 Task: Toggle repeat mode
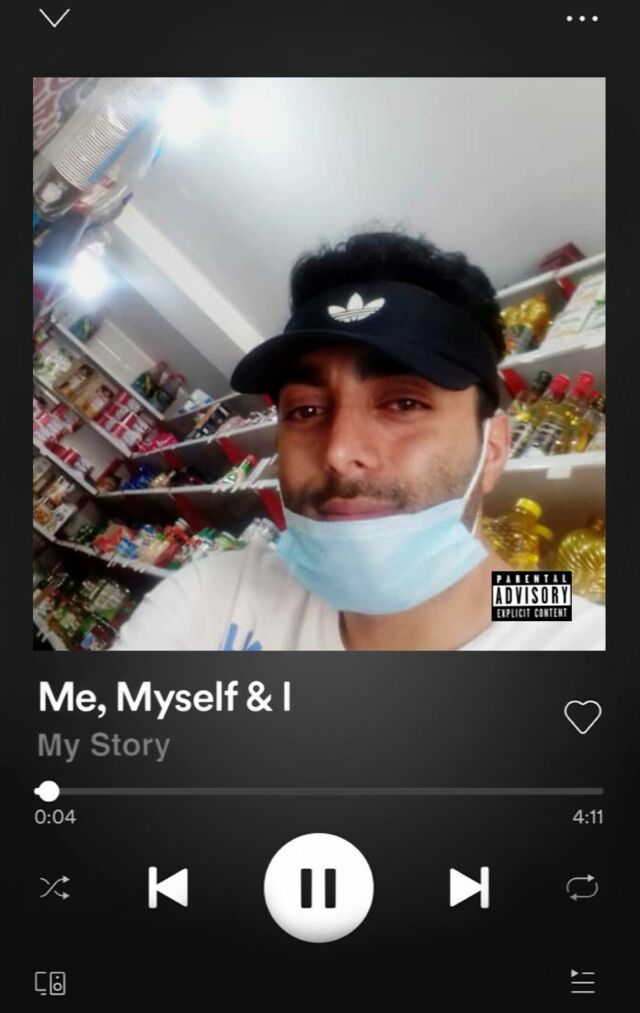(x=582, y=888)
